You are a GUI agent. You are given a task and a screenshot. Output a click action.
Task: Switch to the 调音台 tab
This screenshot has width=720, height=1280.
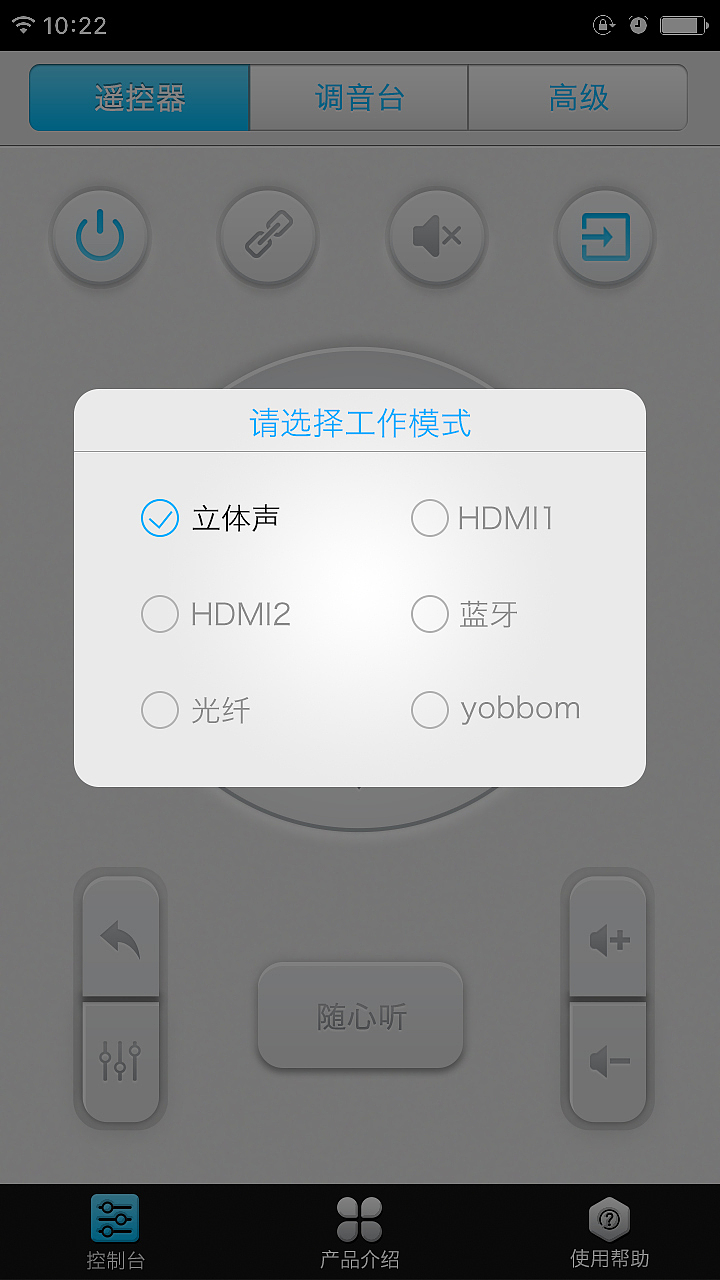click(358, 97)
